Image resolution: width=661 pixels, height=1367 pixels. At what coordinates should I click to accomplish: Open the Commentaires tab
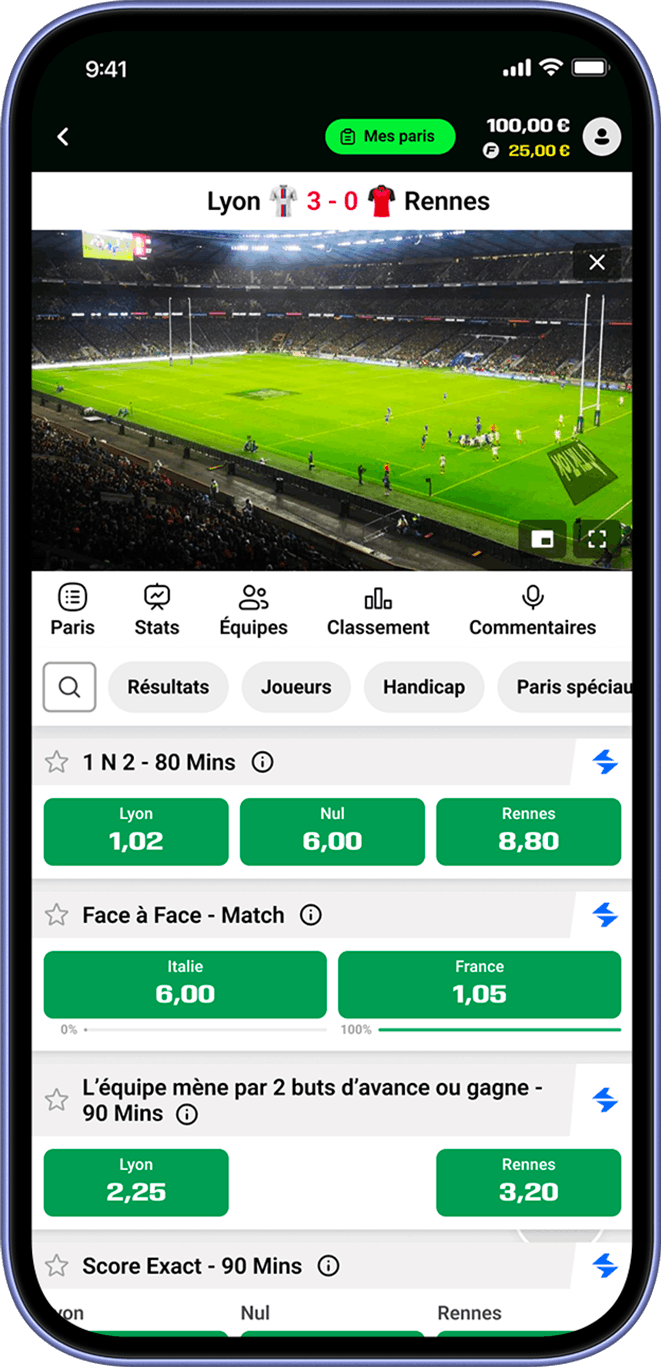click(x=532, y=610)
